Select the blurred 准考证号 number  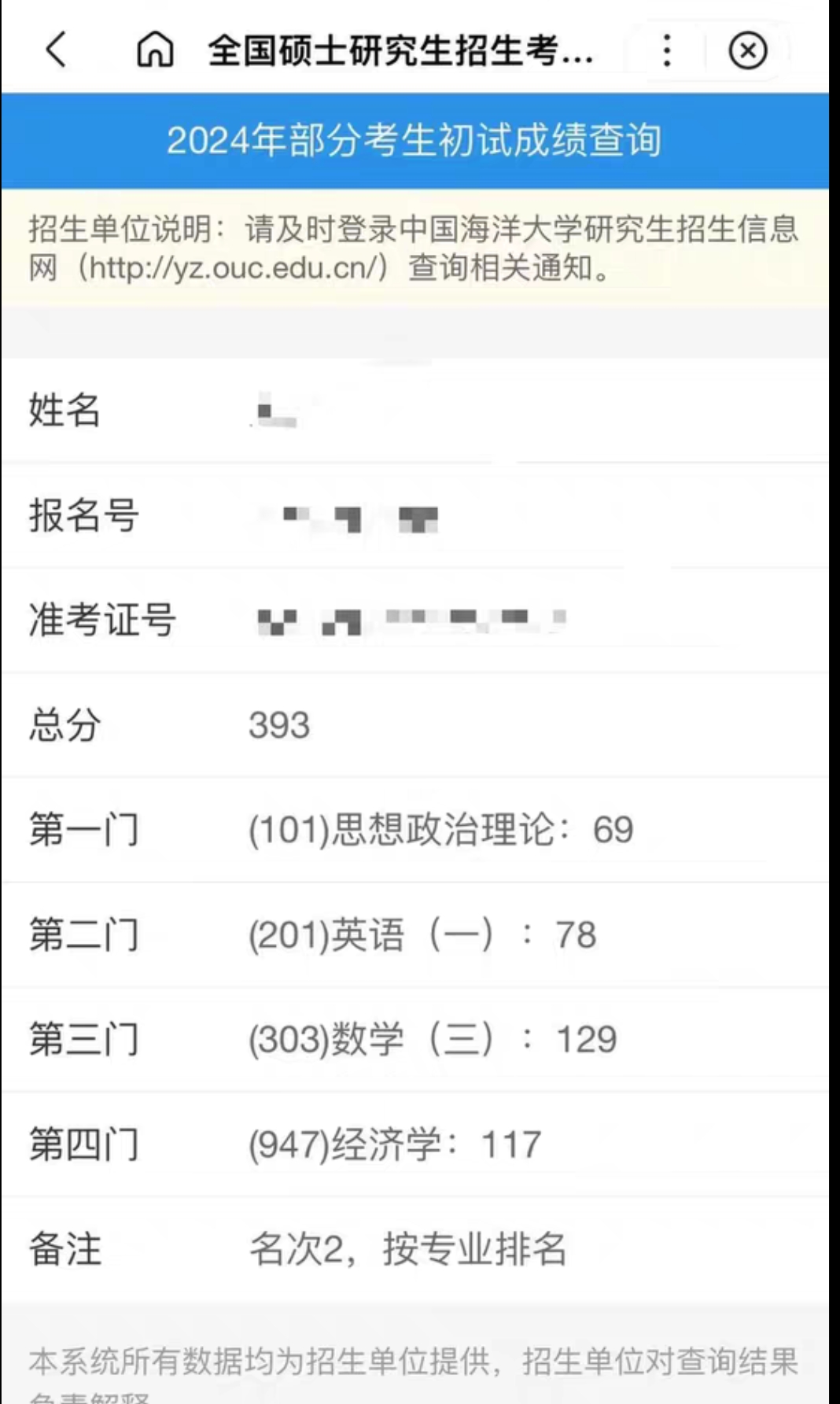(409, 621)
